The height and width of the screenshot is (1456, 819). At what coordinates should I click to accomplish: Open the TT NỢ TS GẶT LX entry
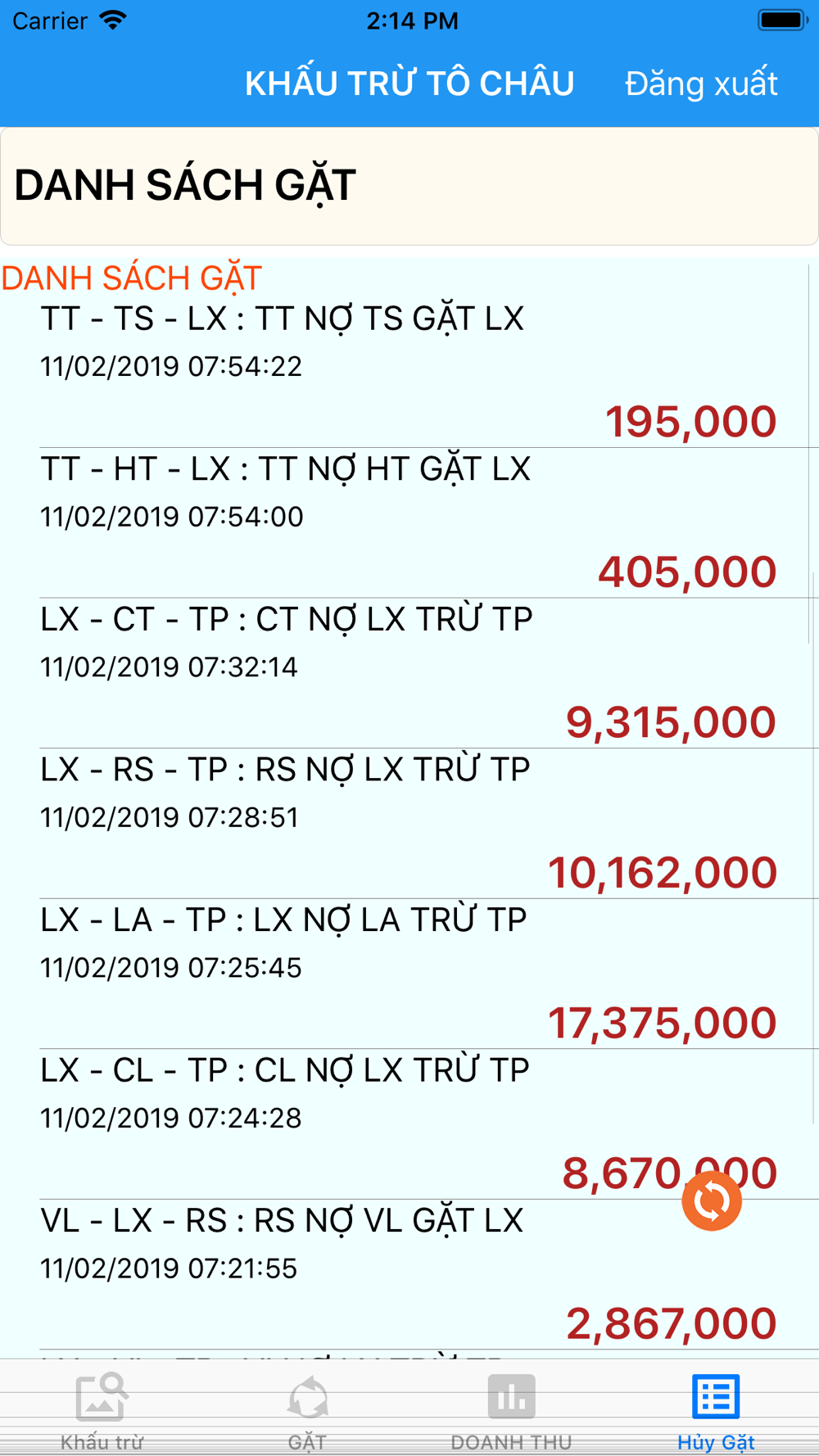pos(409,373)
